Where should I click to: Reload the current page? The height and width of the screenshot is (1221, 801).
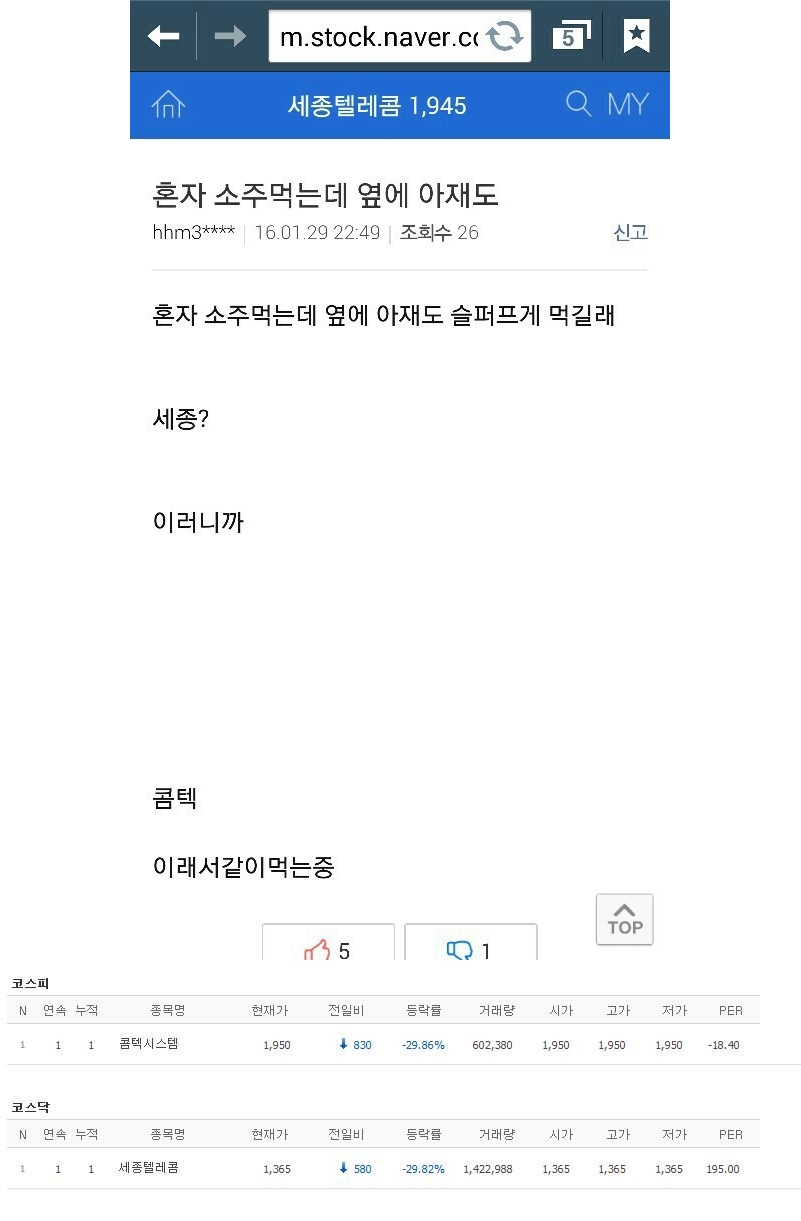506,38
